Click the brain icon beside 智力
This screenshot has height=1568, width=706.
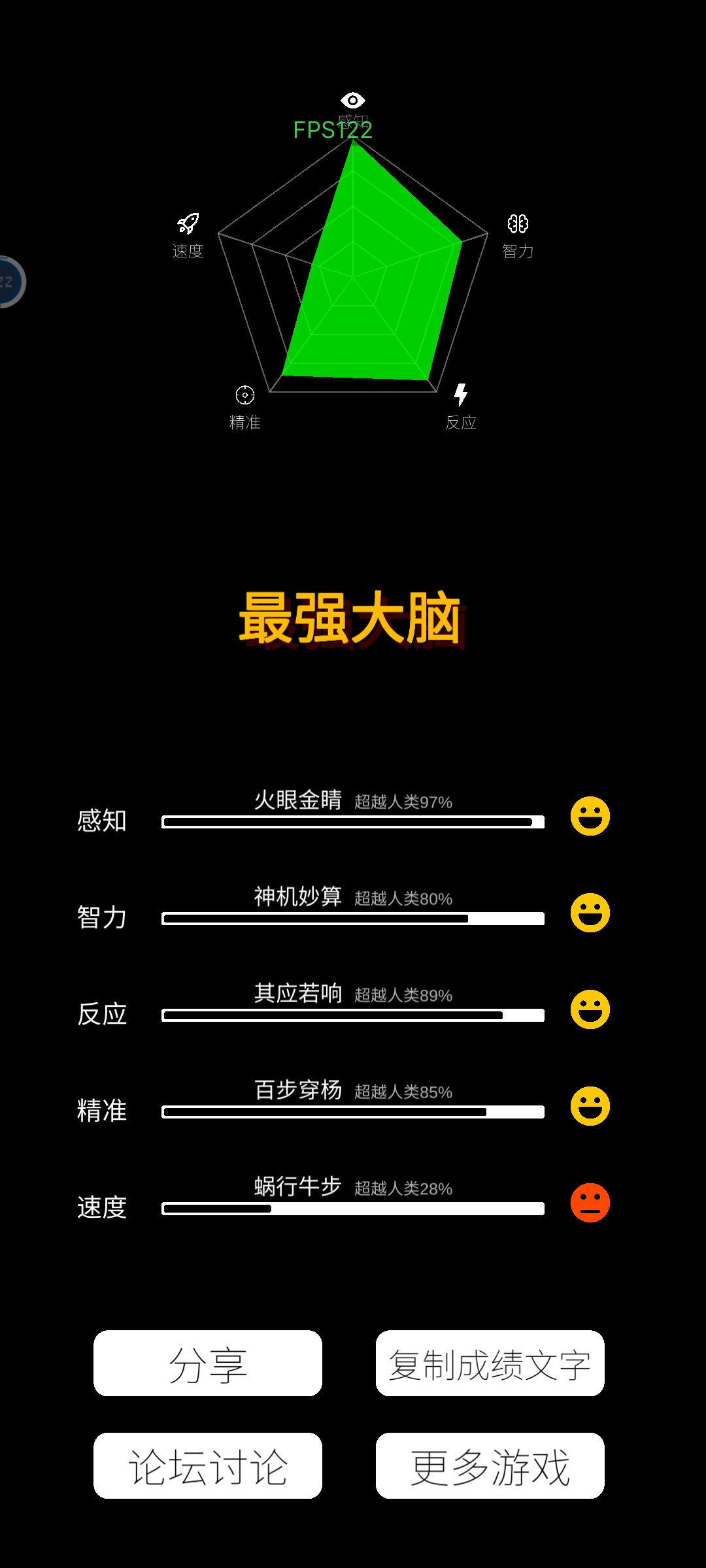(x=516, y=223)
